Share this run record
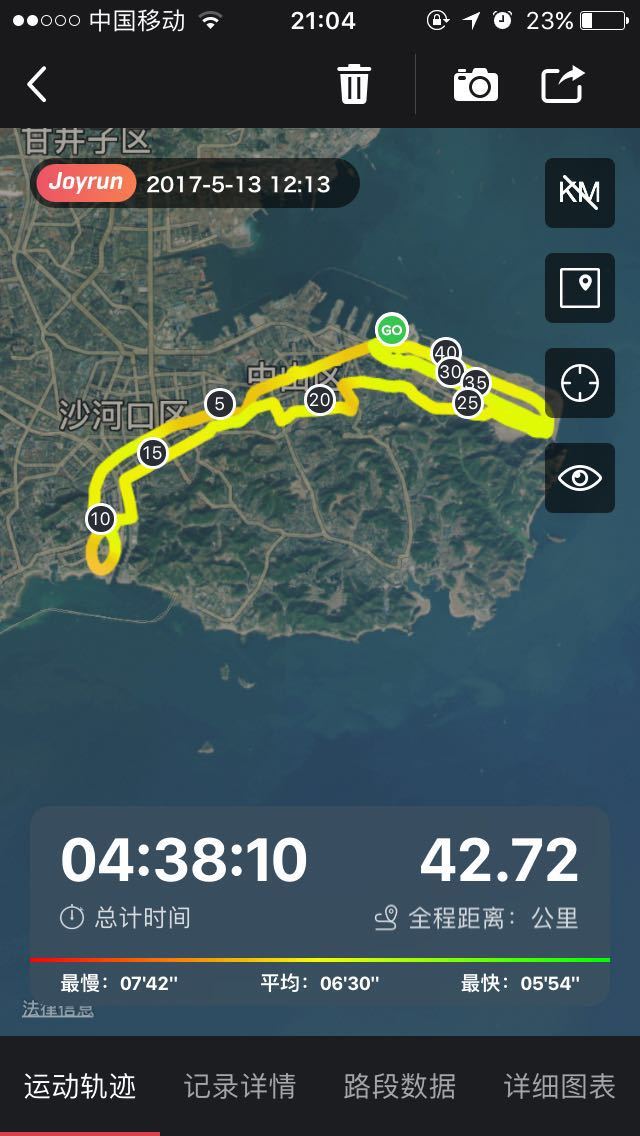This screenshot has height=1136, width=640. click(x=563, y=84)
